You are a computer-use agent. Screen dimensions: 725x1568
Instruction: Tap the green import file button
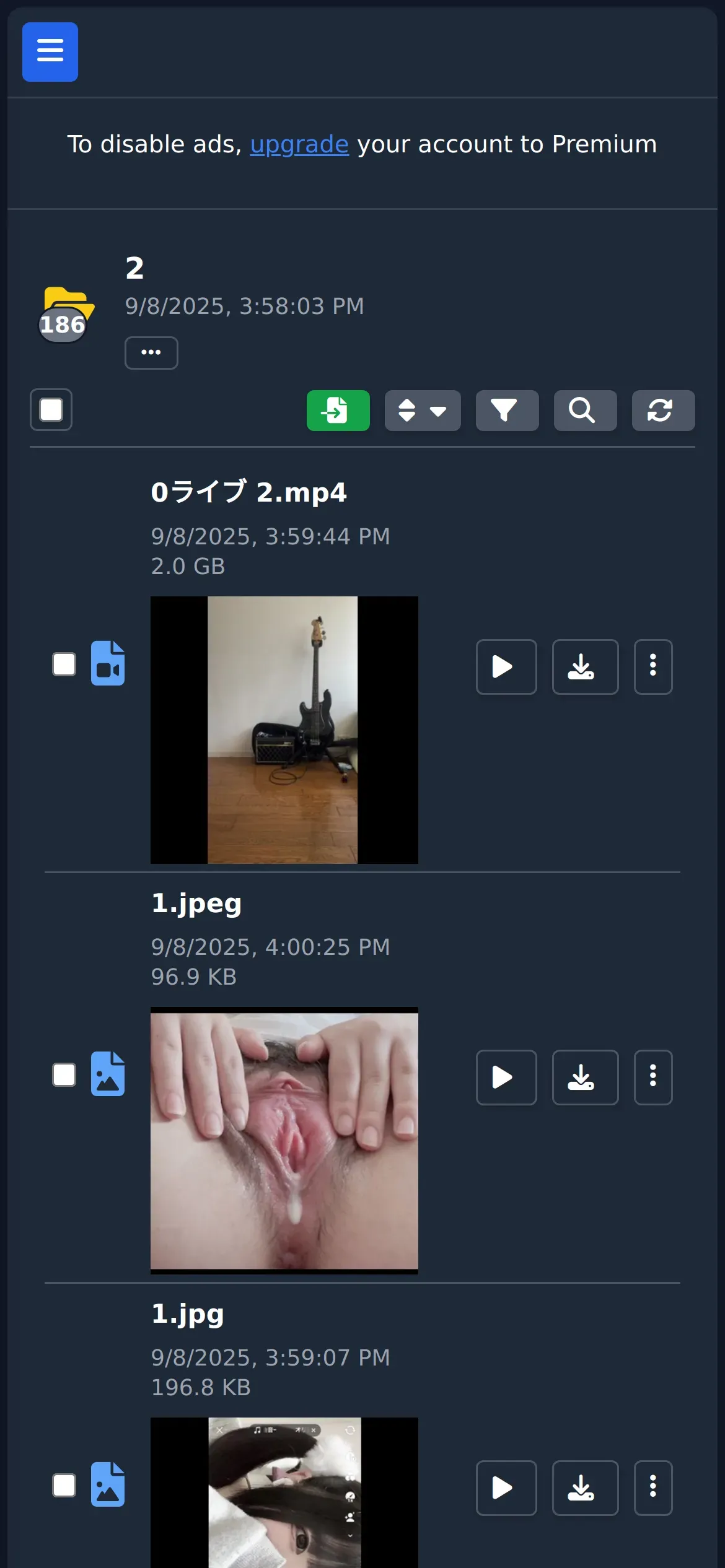338,410
